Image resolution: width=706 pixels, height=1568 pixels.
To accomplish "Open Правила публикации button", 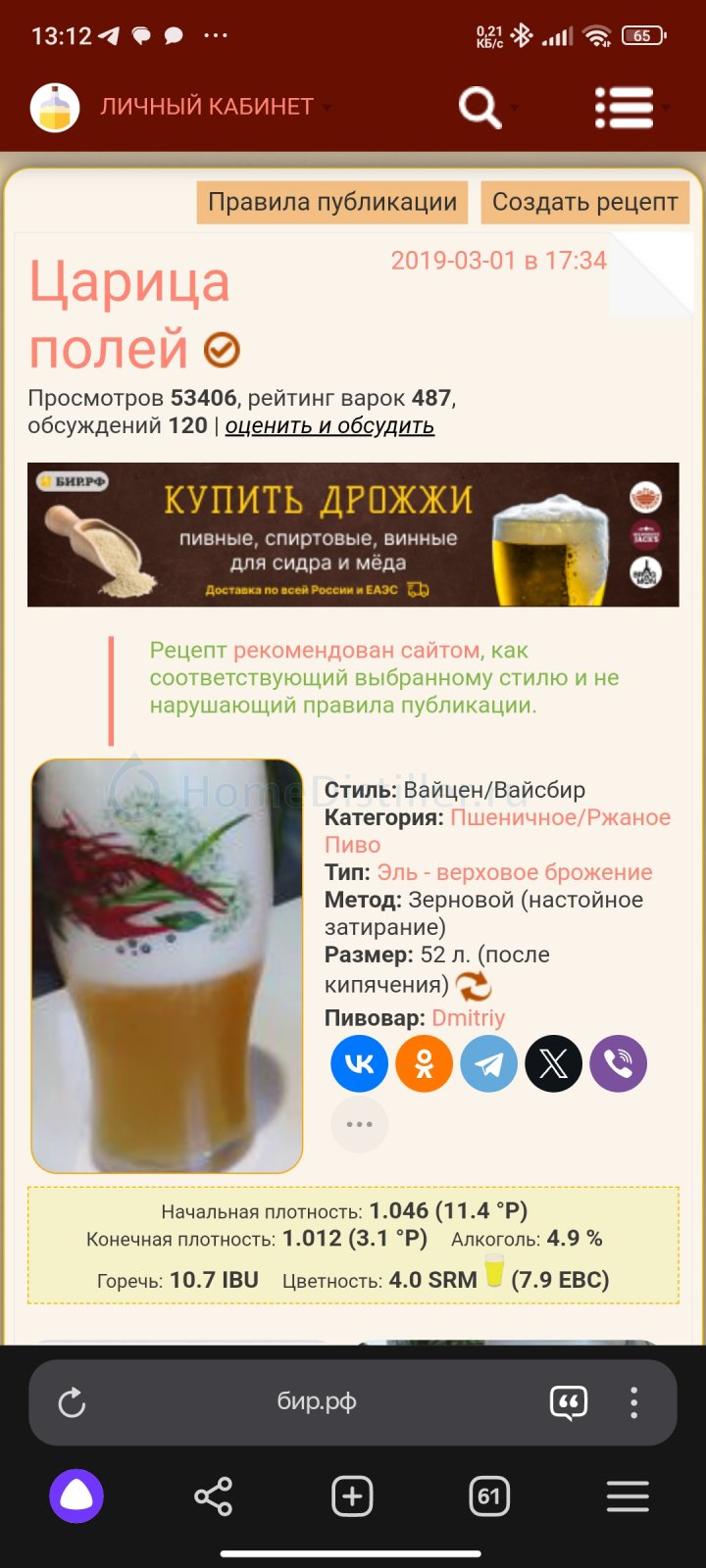I will [x=332, y=202].
